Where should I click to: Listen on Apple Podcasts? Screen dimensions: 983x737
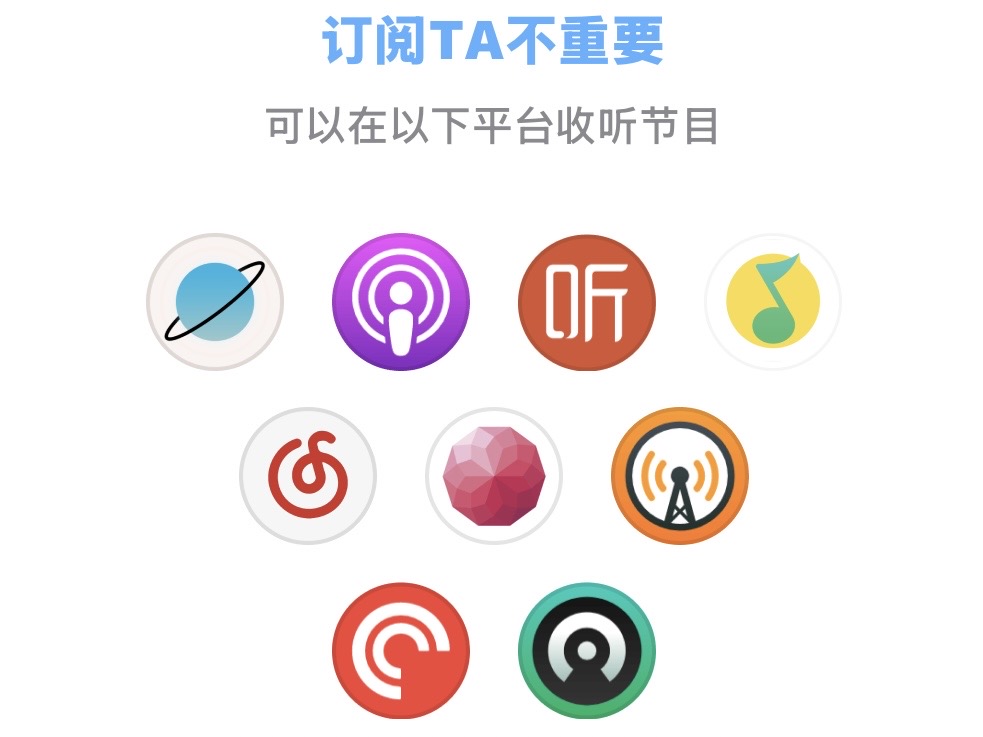point(400,302)
